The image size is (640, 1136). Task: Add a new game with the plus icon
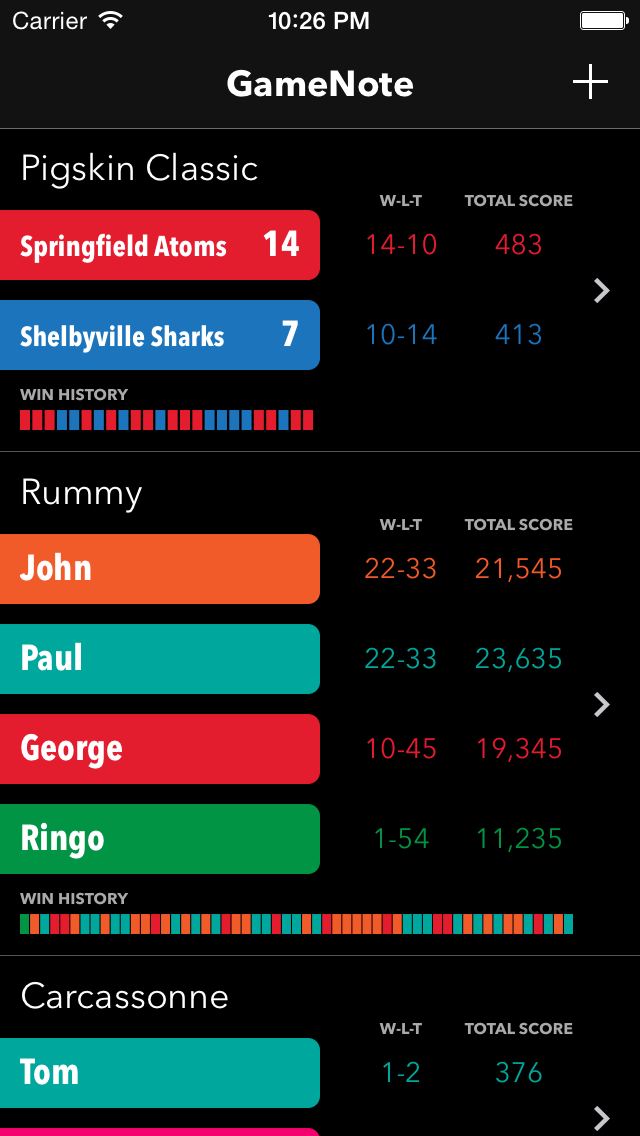click(x=590, y=82)
